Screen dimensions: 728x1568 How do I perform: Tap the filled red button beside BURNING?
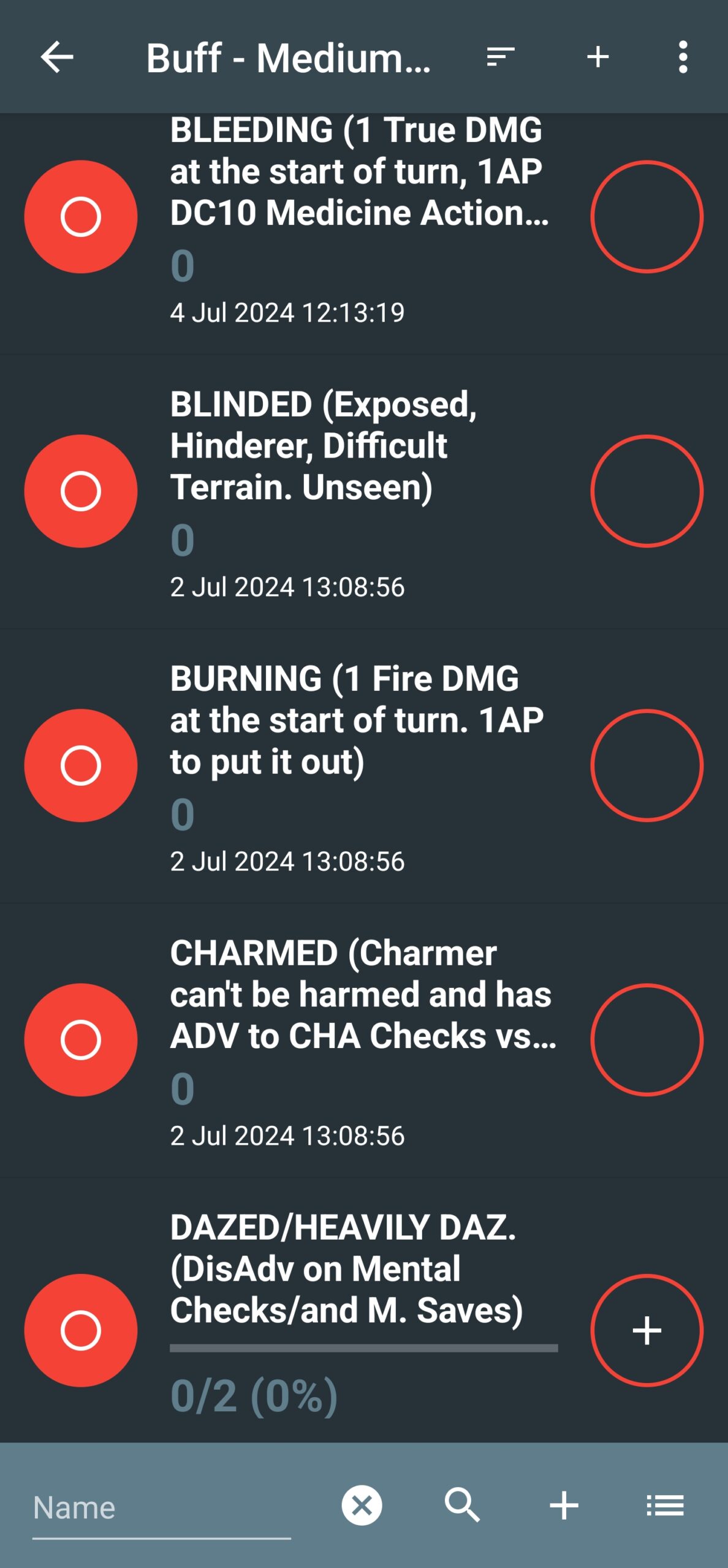pyautogui.click(x=81, y=766)
